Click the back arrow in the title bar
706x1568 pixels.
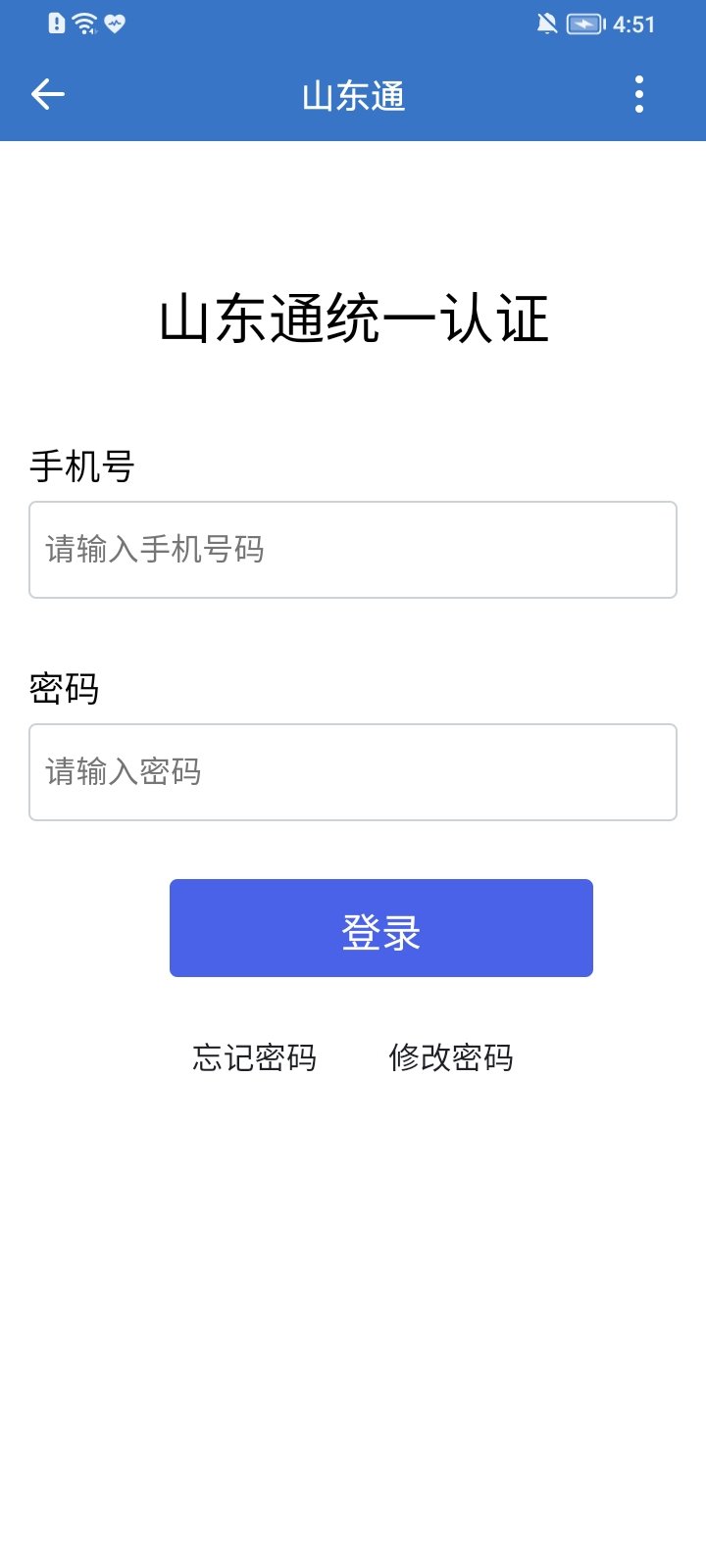click(47, 94)
